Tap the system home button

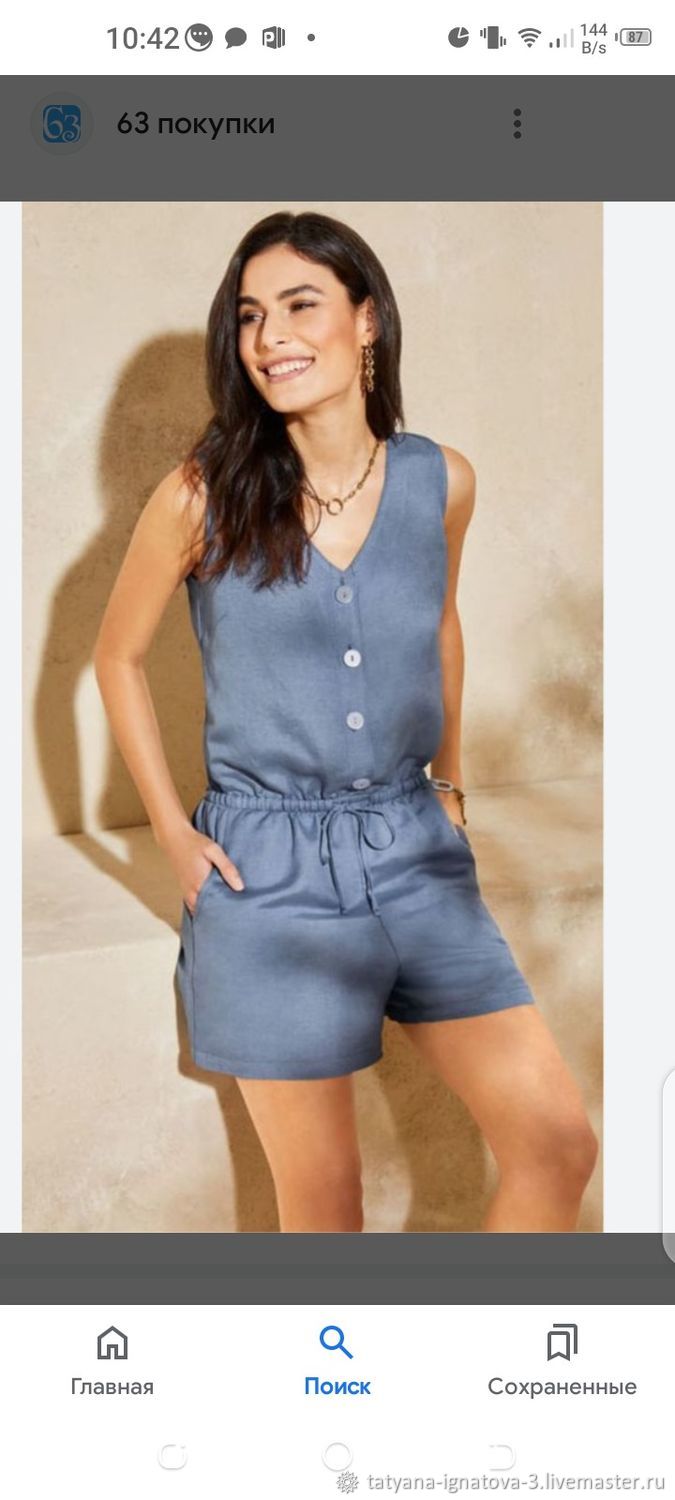click(338, 1456)
